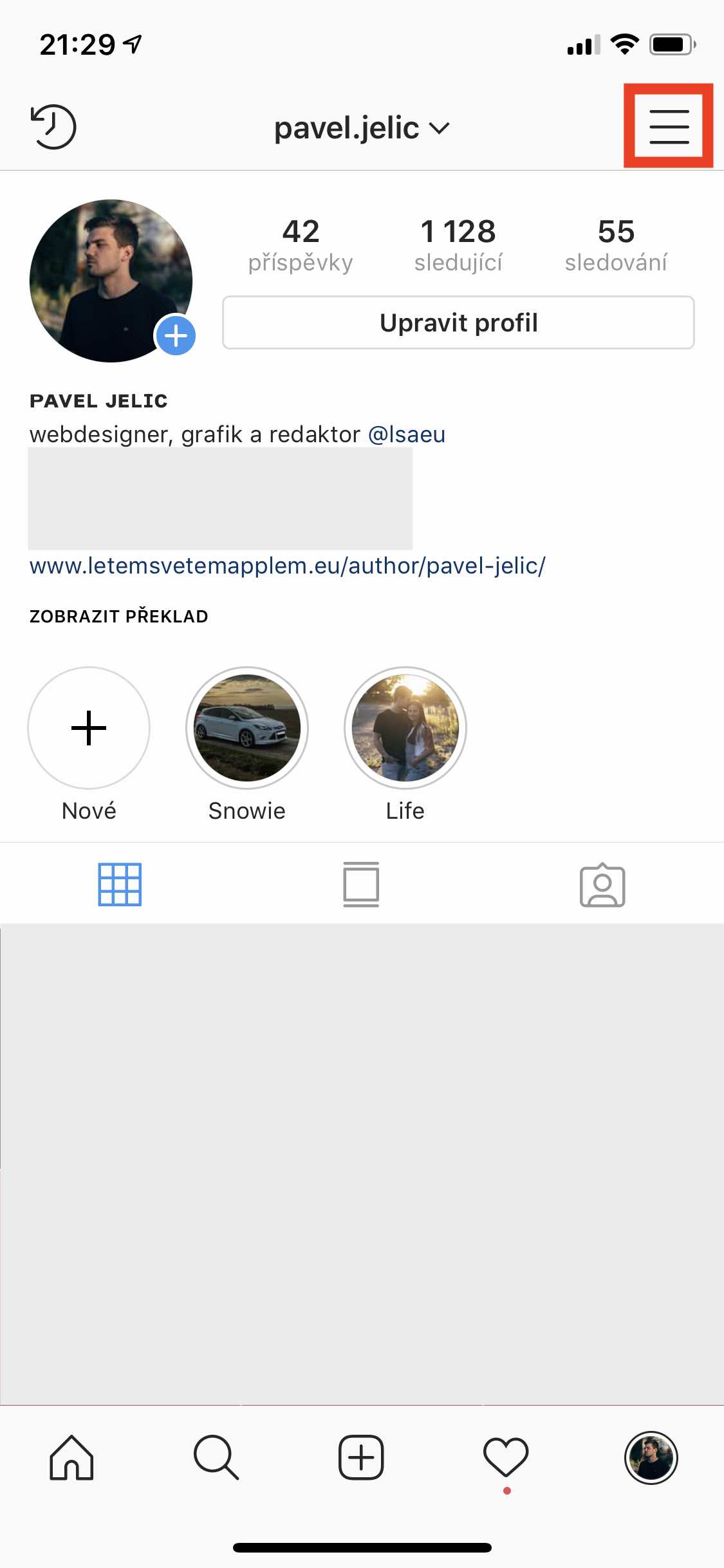The image size is (724, 1568).
Task: Switch to the tagged photos tab
Action: (x=602, y=884)
